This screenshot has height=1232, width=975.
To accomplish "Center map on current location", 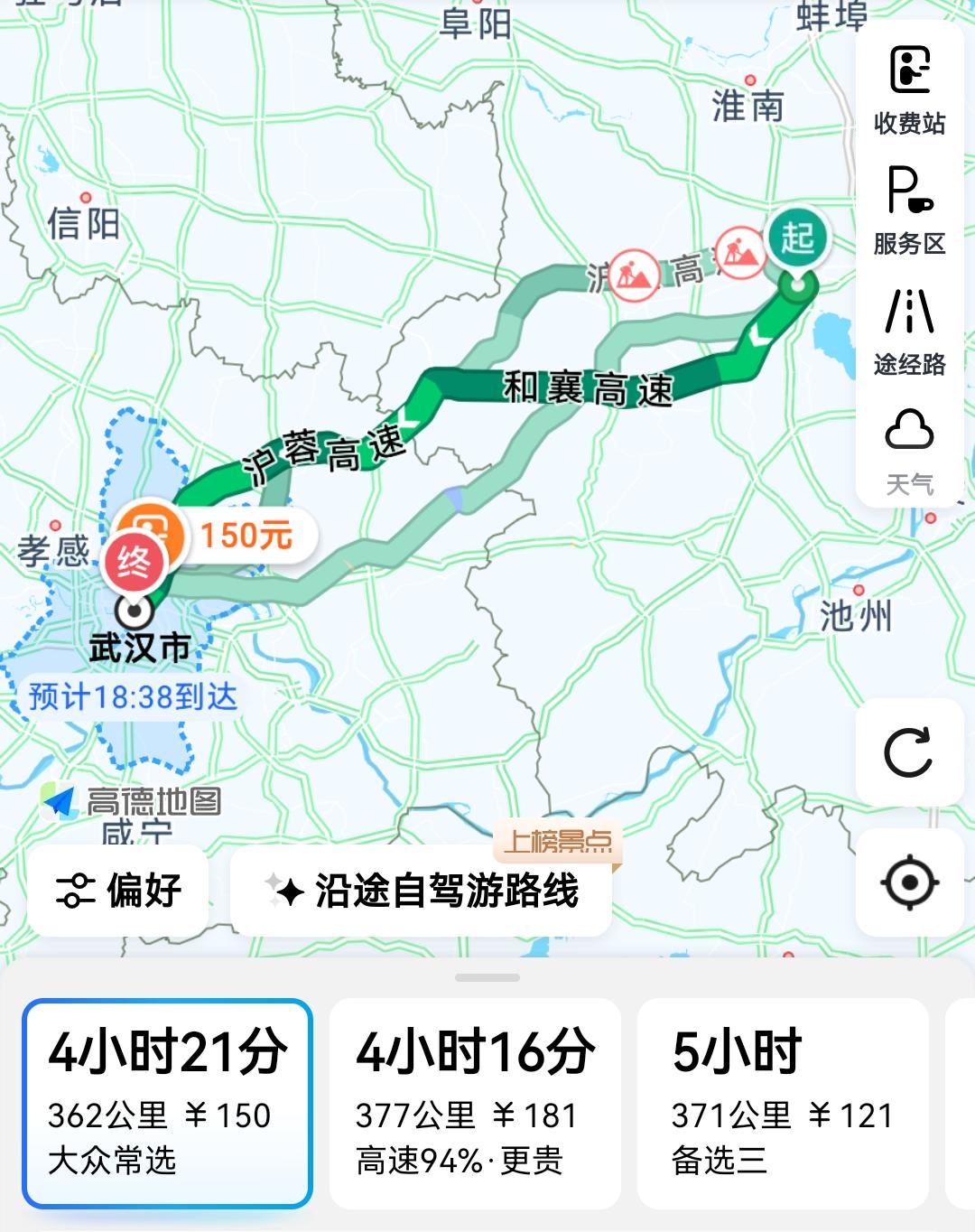I will pyautogui.click(x=911, y=881).
